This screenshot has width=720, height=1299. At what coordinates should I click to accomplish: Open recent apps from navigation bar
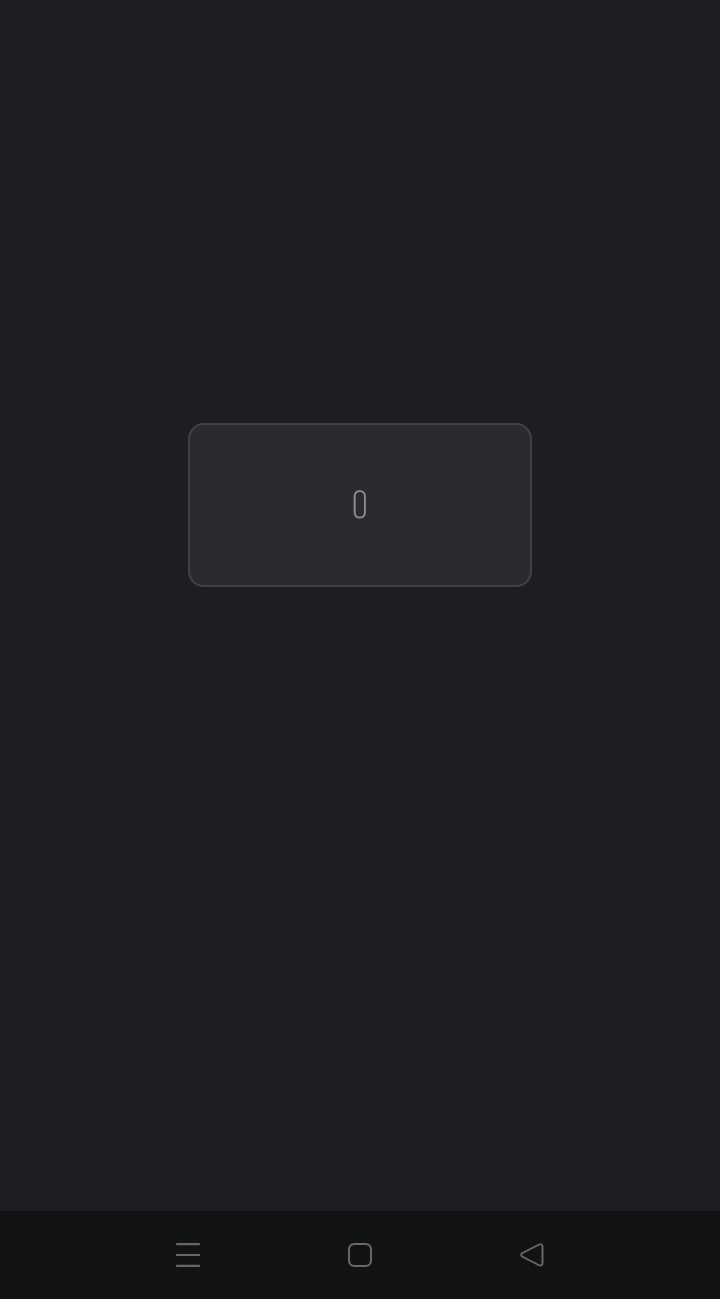tap(188, 1255)
